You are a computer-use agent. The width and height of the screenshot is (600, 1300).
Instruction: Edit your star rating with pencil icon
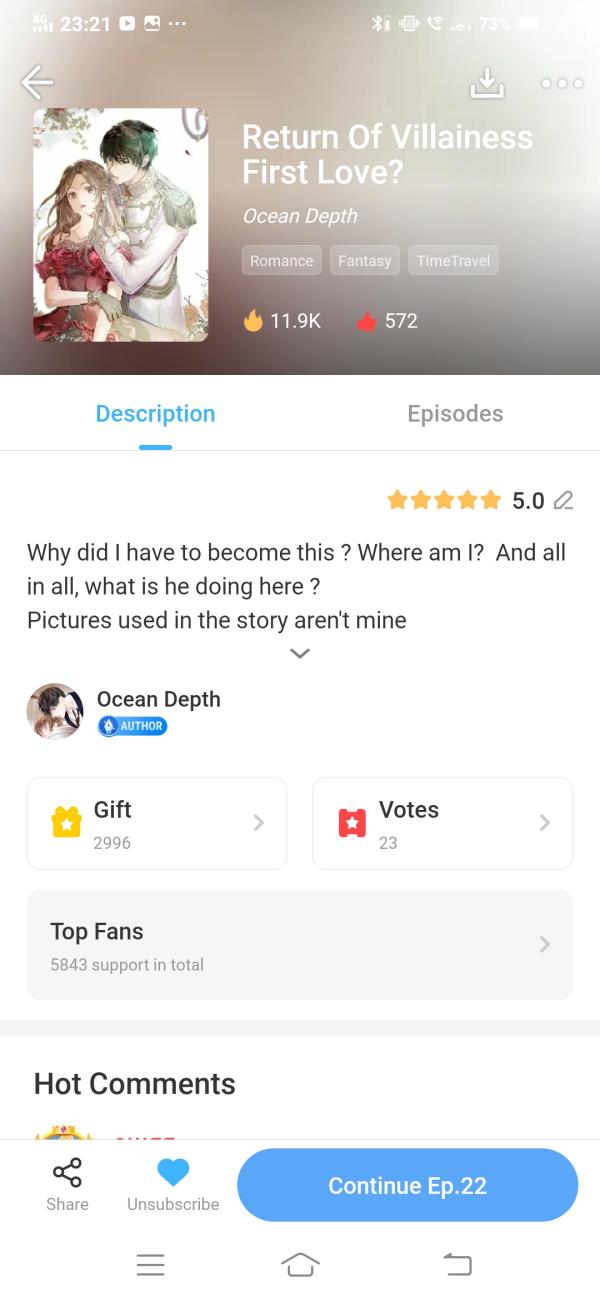click(563, 500)
